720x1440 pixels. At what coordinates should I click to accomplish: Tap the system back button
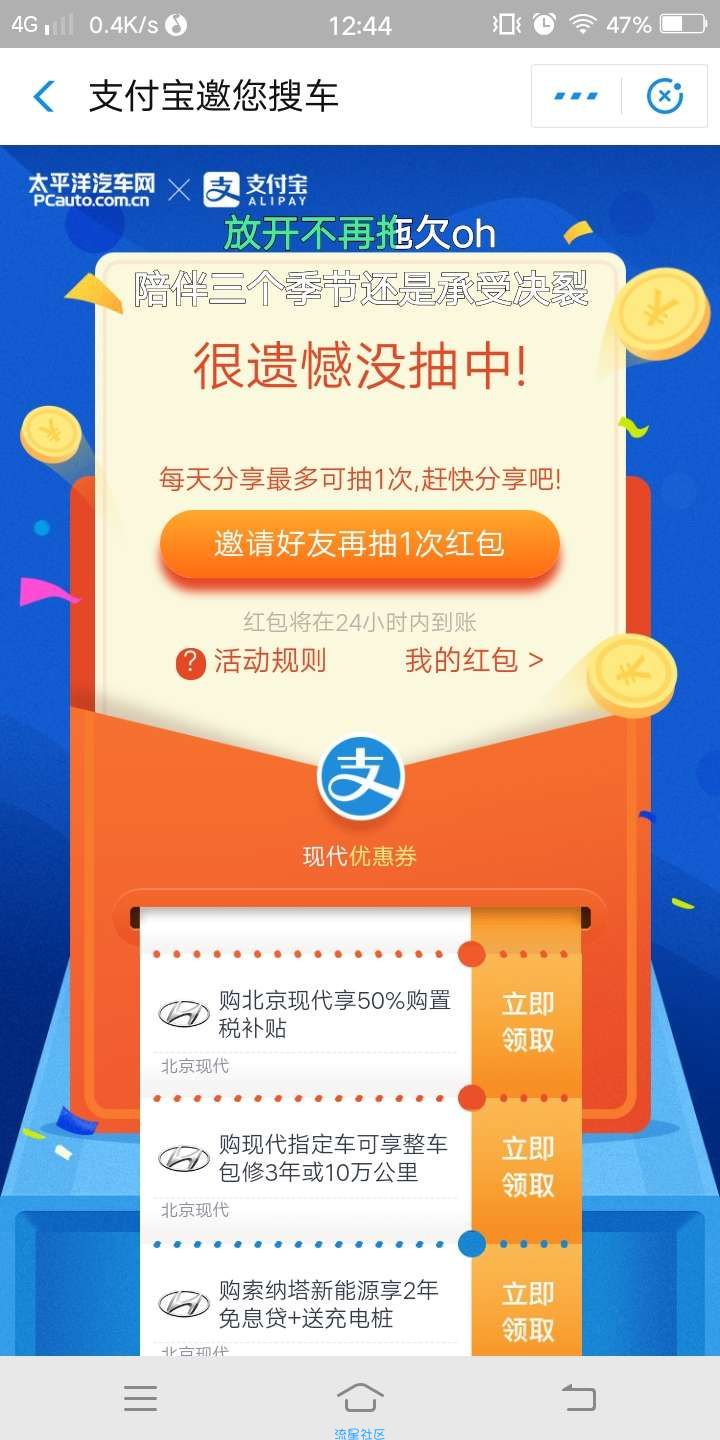point(578,1398)
